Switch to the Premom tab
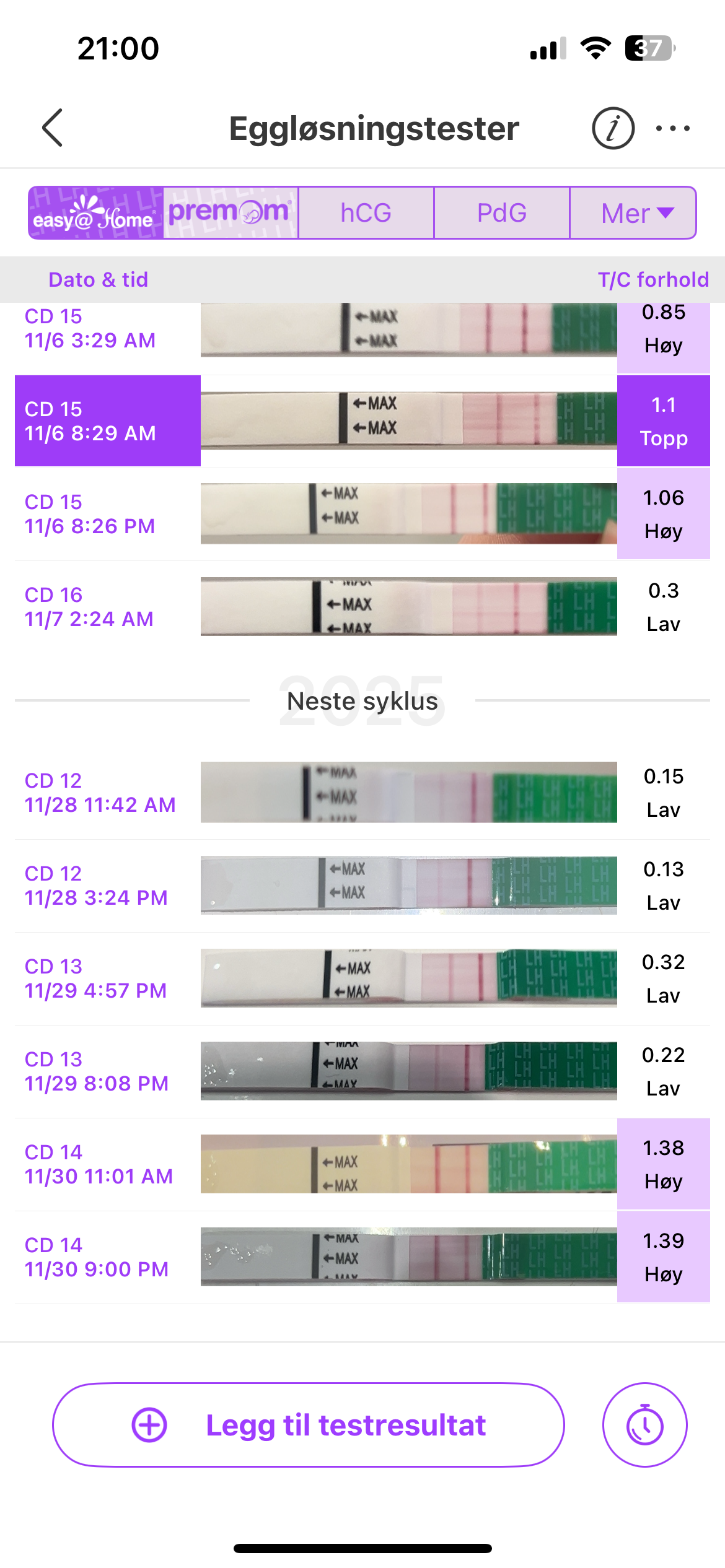 pyautogui.click(x=231, y=213)
